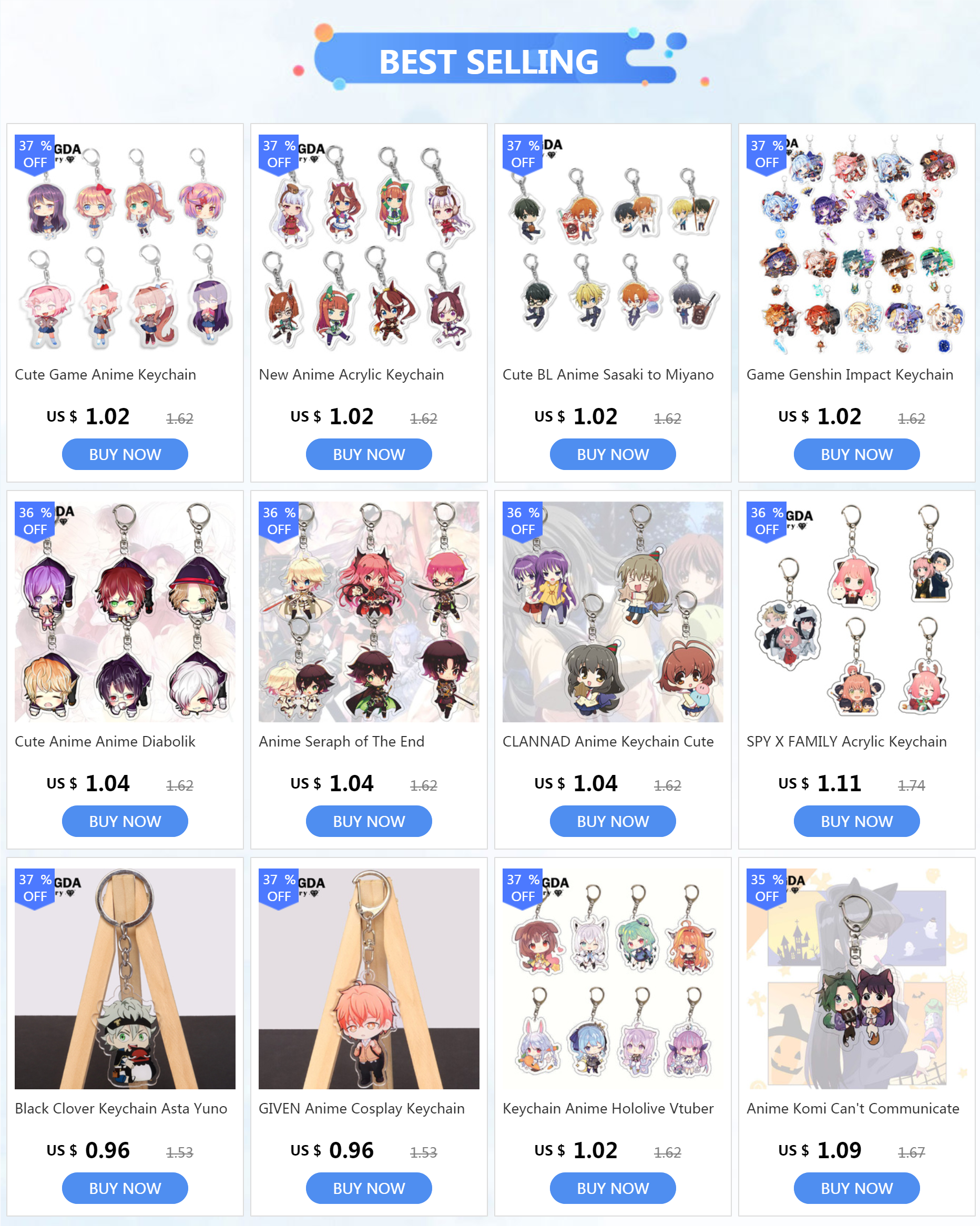Tap BUY NOW under GIVEN Anime Cosplay Keychain
This screenshot has height=1226, width=980.
[369, 1188]
